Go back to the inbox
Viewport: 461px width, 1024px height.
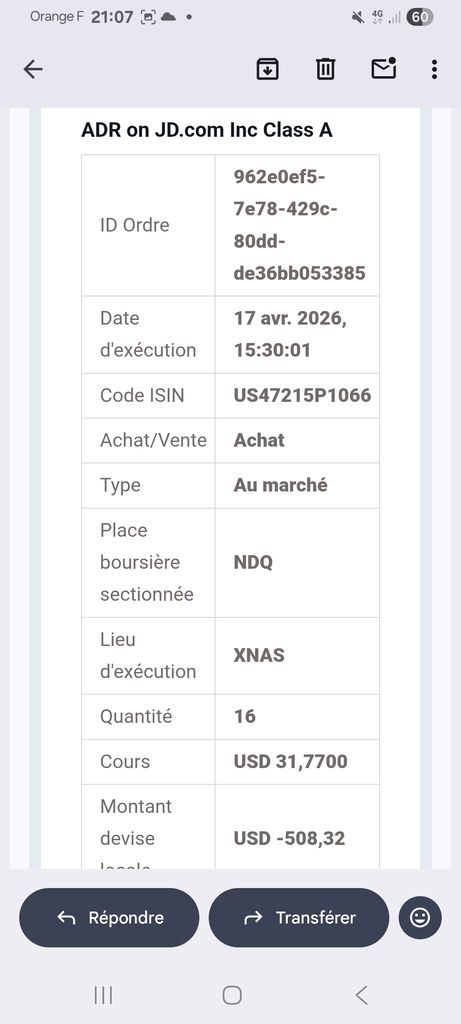33,69
